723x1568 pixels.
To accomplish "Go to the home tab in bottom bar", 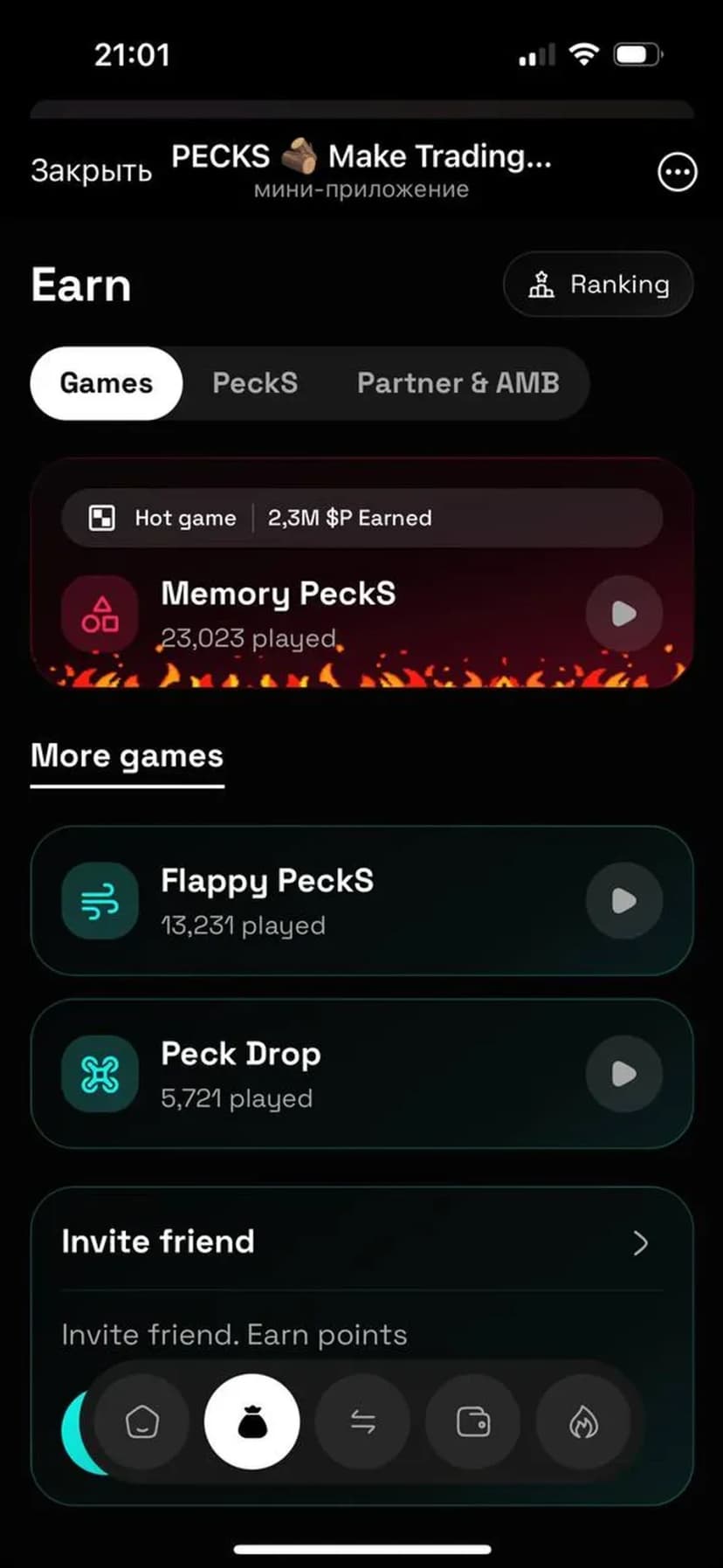I will click(141, 1422).
